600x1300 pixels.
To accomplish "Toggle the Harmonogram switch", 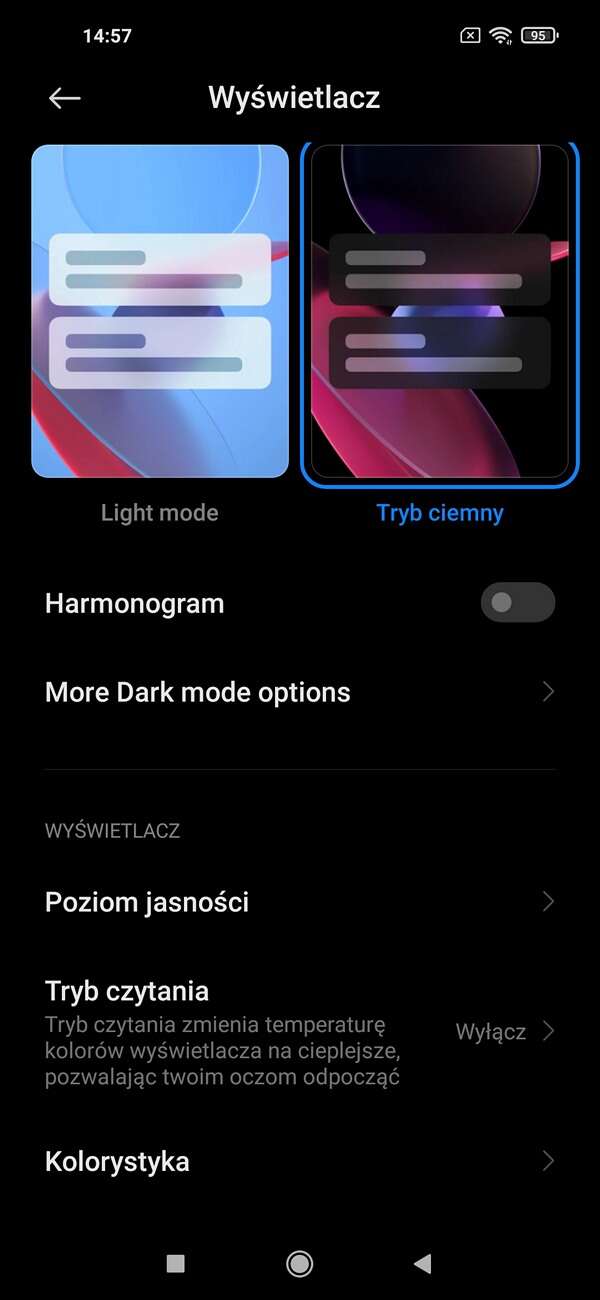I will coord(517,603).
